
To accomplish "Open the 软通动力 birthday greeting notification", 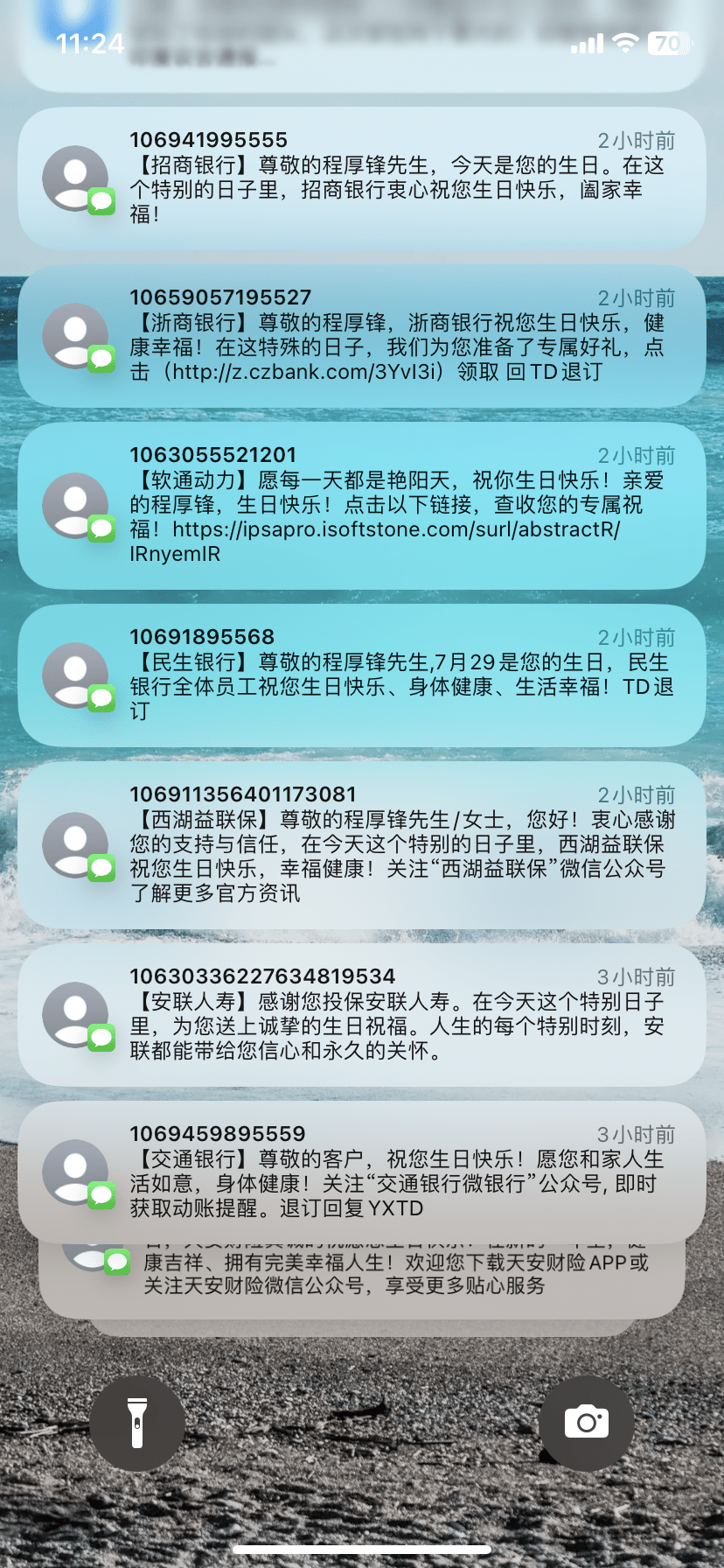I will point(362,505).
